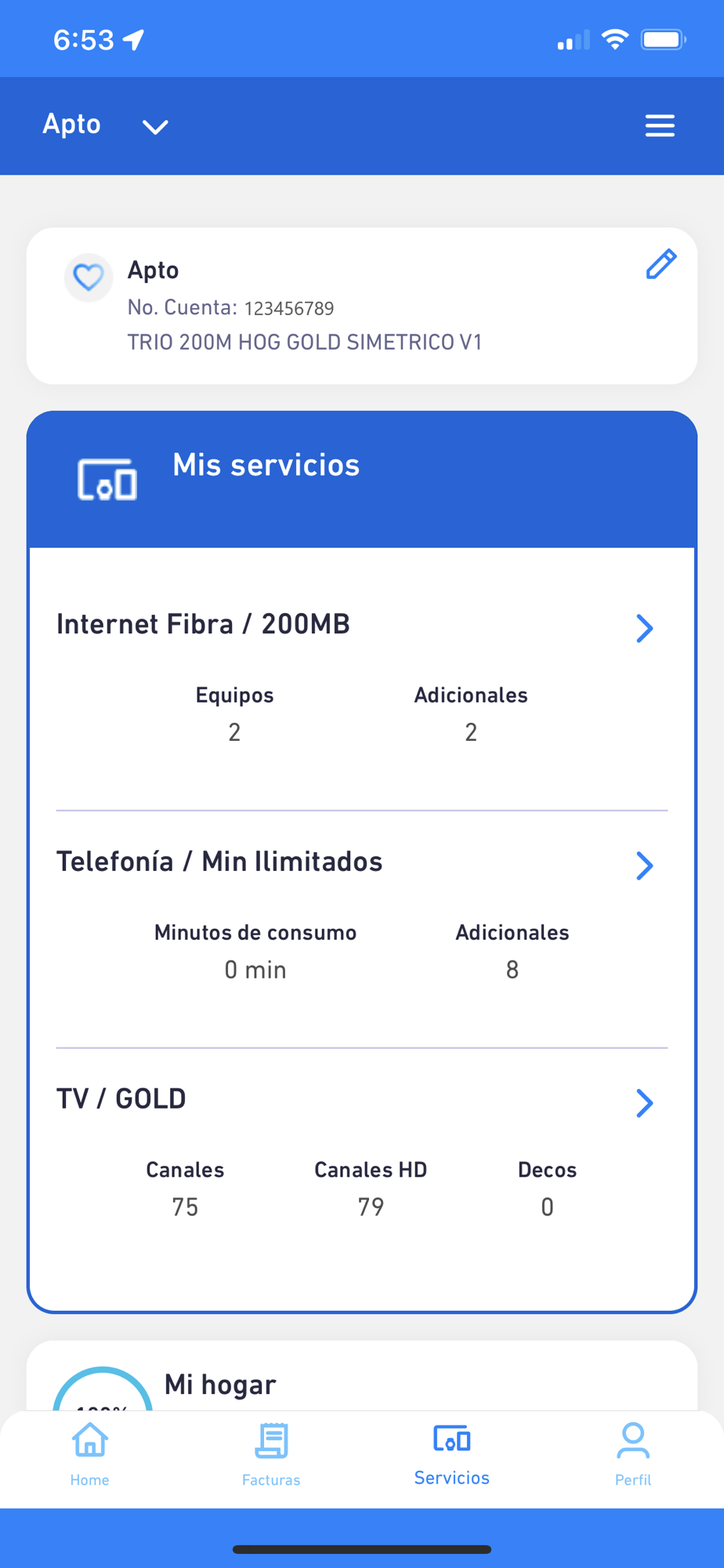View Telefonía / Min Ilimitados details

coord(644,866)
